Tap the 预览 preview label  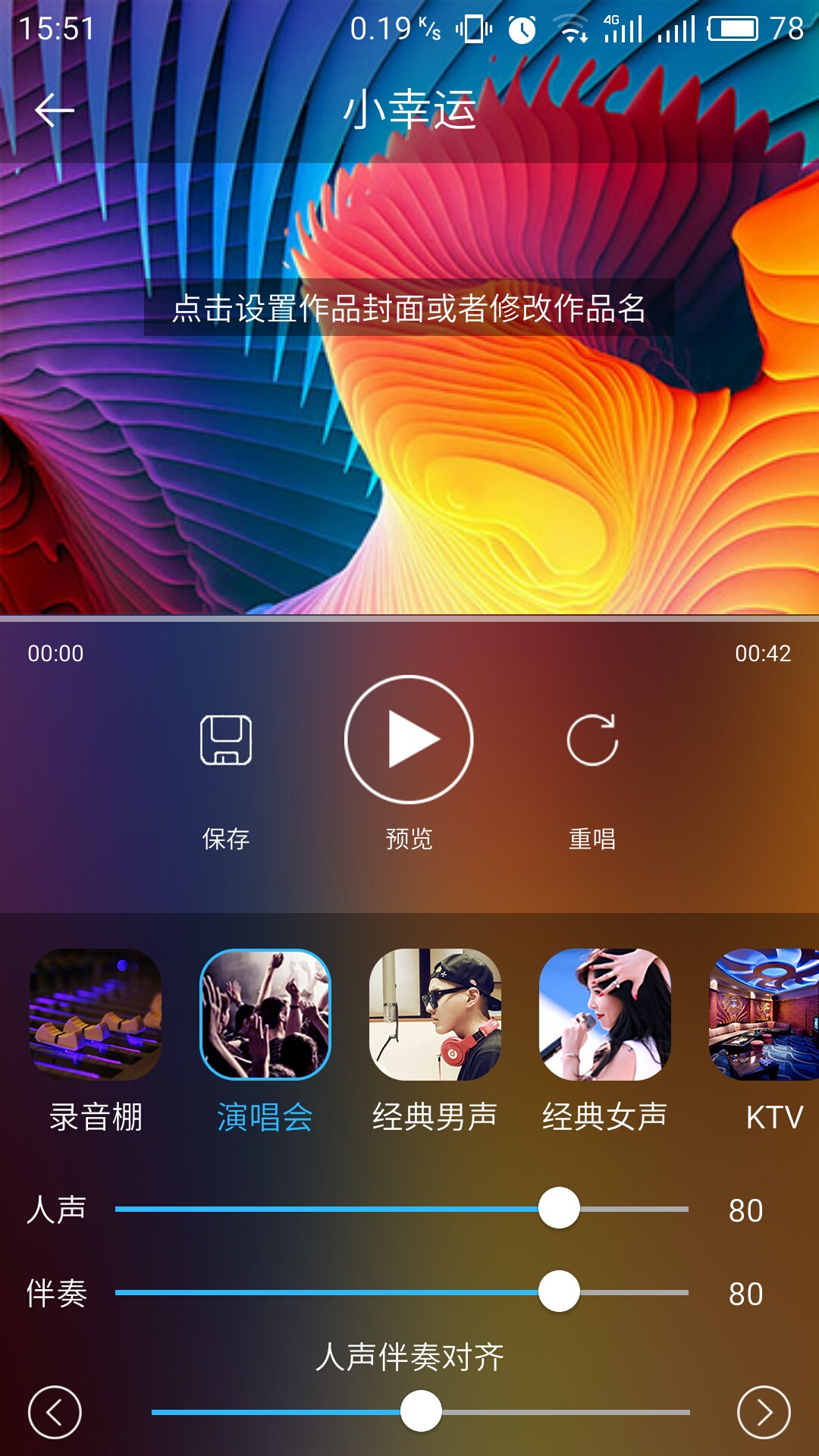(x=409, y=838)
